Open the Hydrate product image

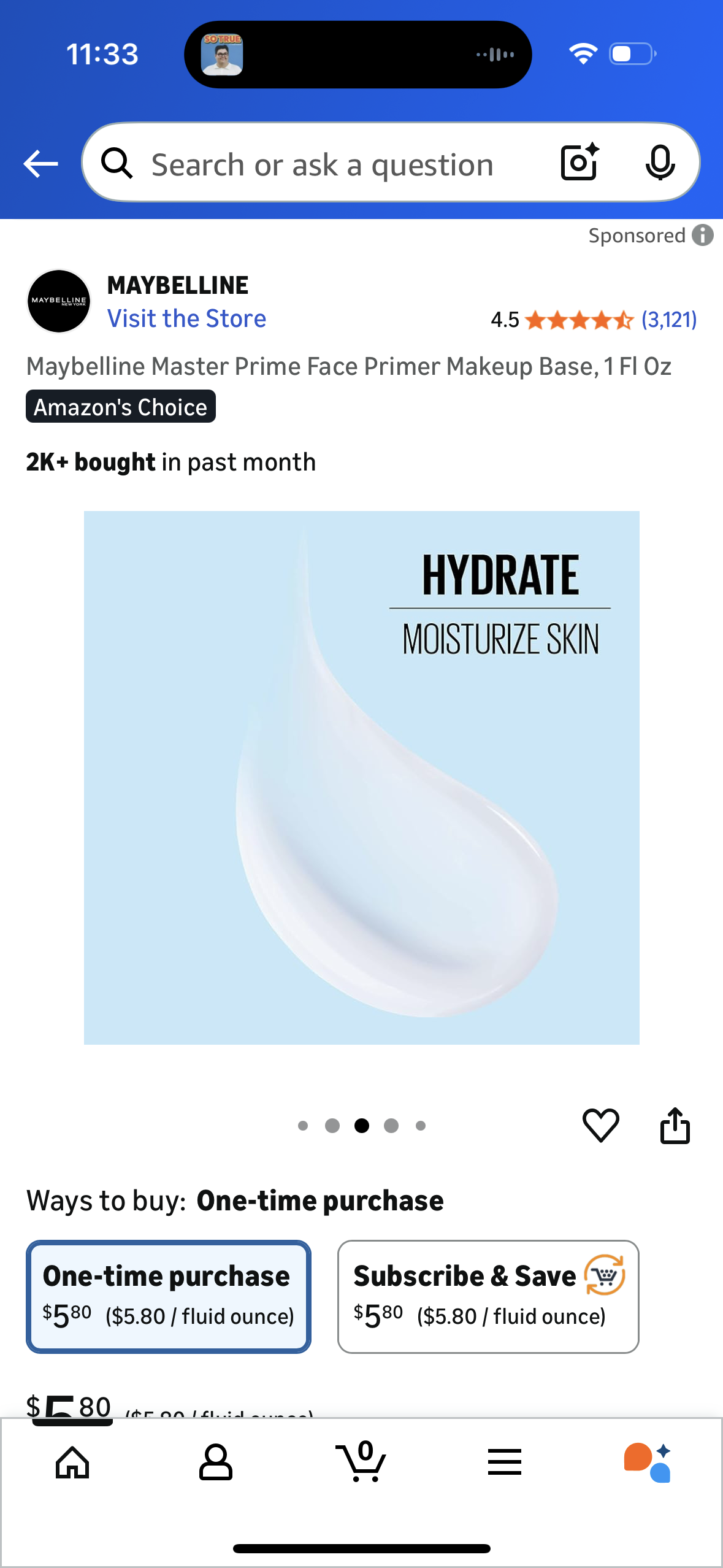coord(361,777)
